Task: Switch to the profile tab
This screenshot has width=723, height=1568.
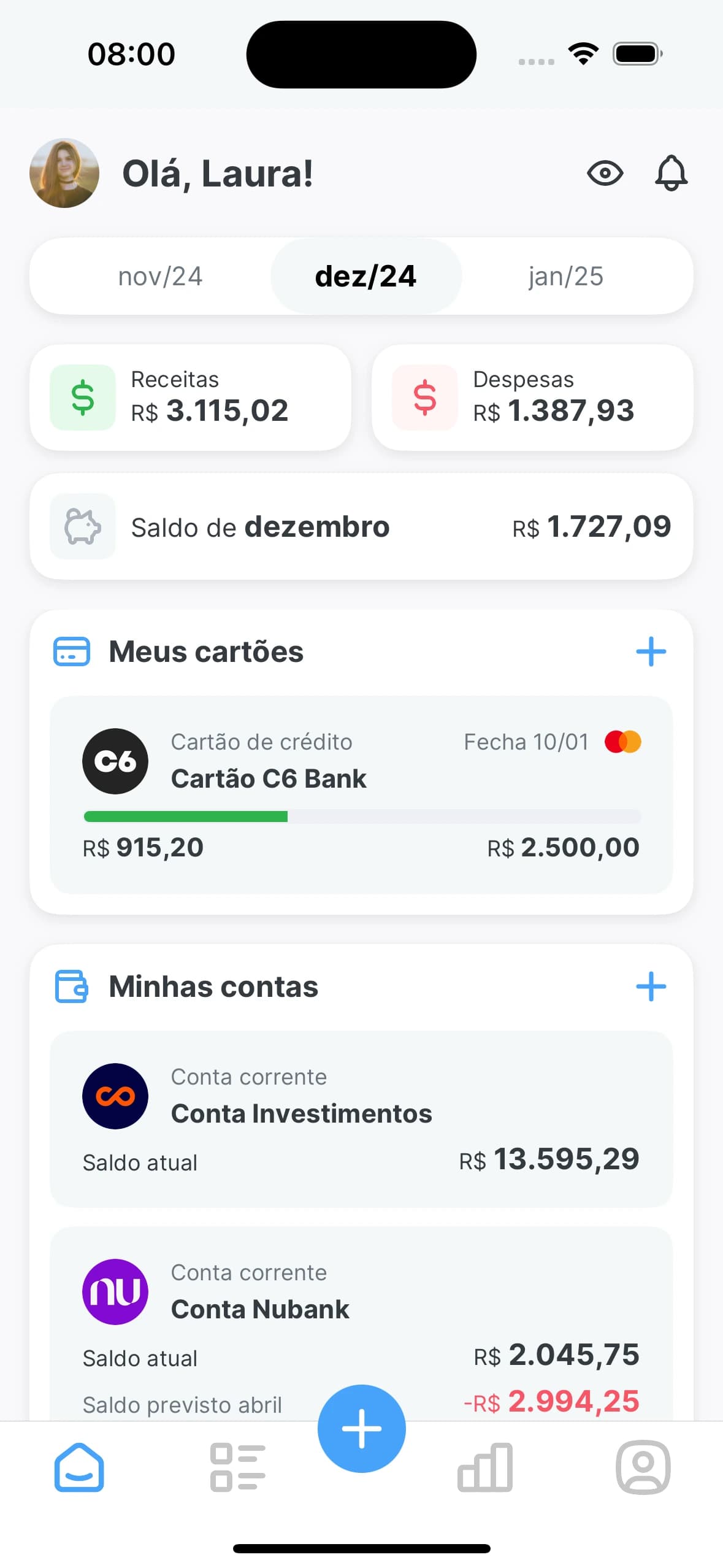Action: click(643, 1467)
